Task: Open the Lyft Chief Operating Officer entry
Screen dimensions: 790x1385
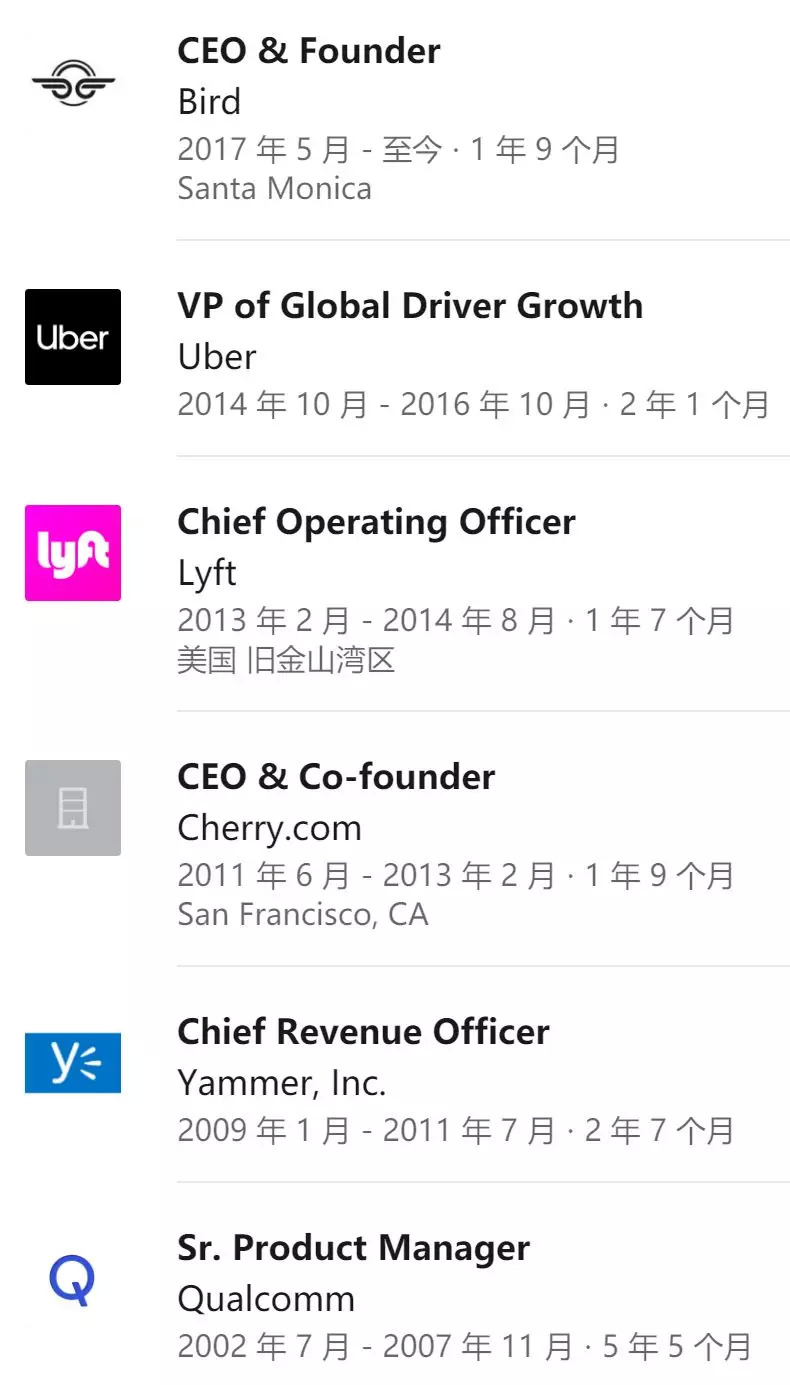Action: pos(376,522)
